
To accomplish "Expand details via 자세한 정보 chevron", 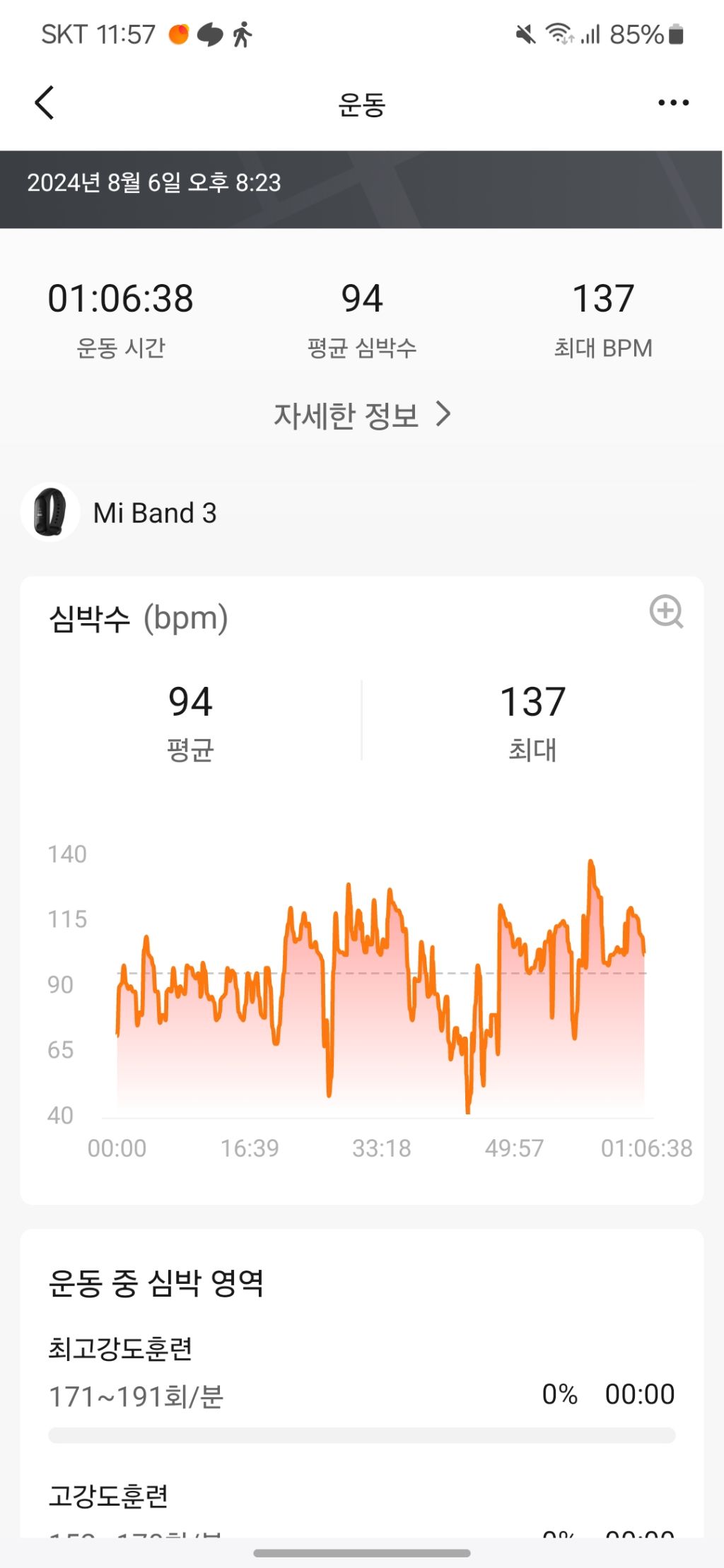I will [445, 415].
